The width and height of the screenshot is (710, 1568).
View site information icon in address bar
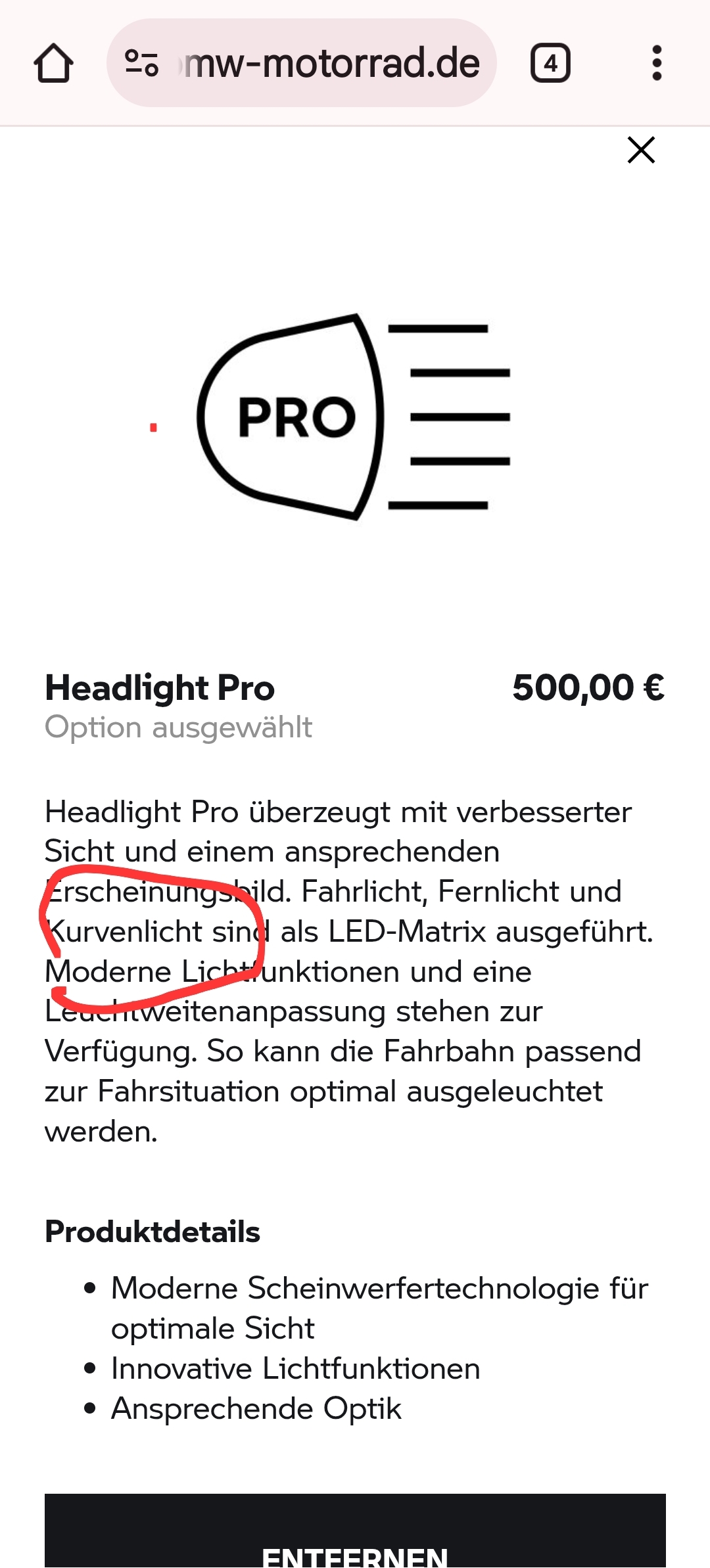pyautogui.click(x=141, y=63)
